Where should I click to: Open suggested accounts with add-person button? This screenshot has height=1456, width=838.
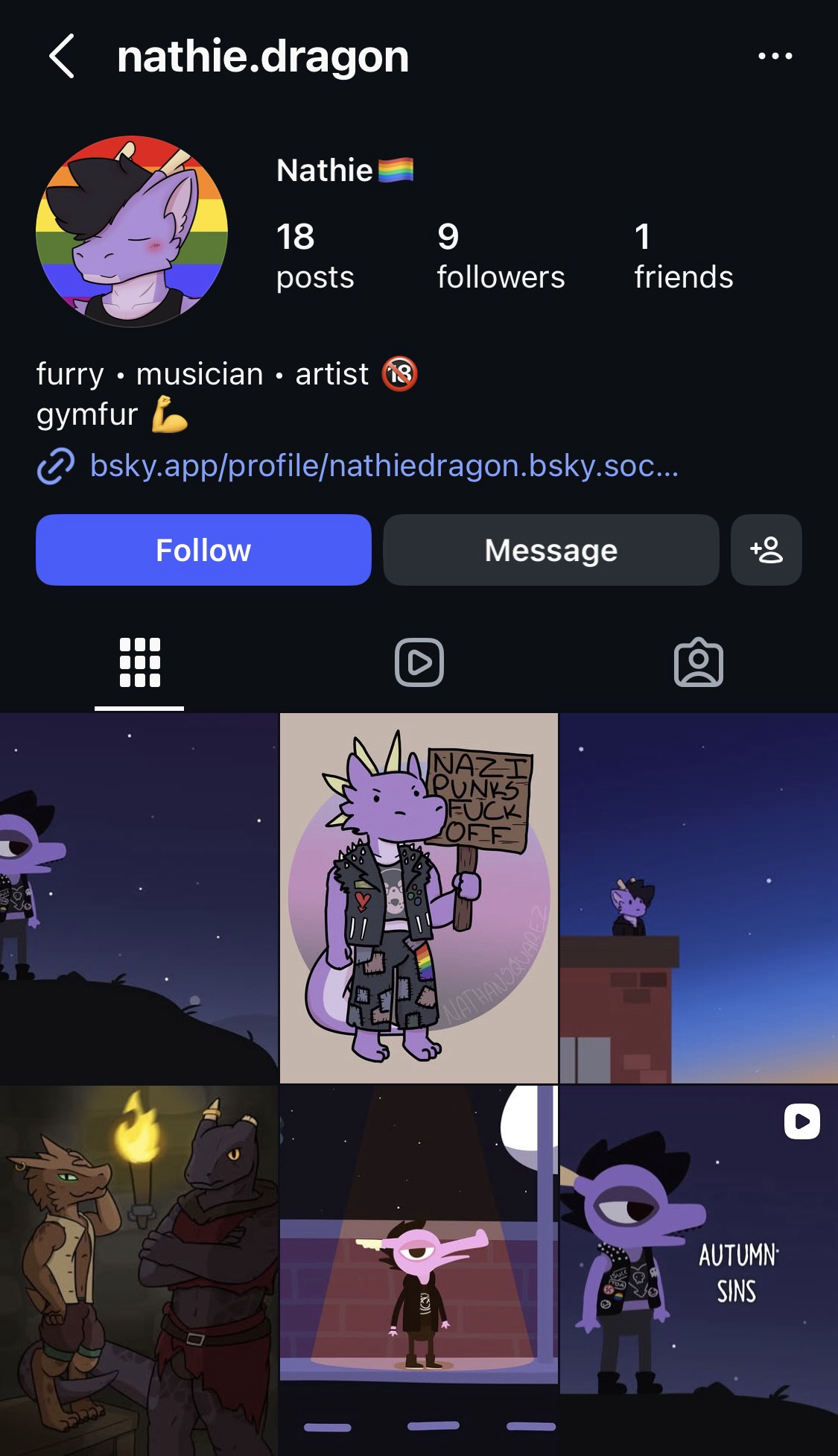click(x=766, y=550)
